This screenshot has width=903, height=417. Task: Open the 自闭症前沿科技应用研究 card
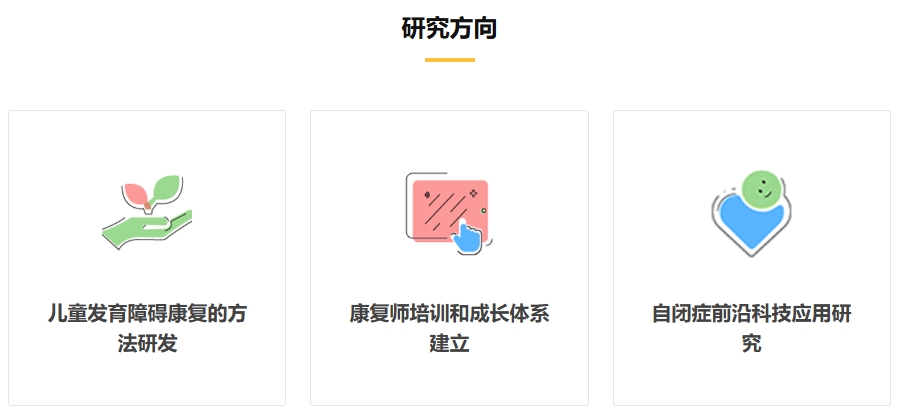(x=751, y=258)
